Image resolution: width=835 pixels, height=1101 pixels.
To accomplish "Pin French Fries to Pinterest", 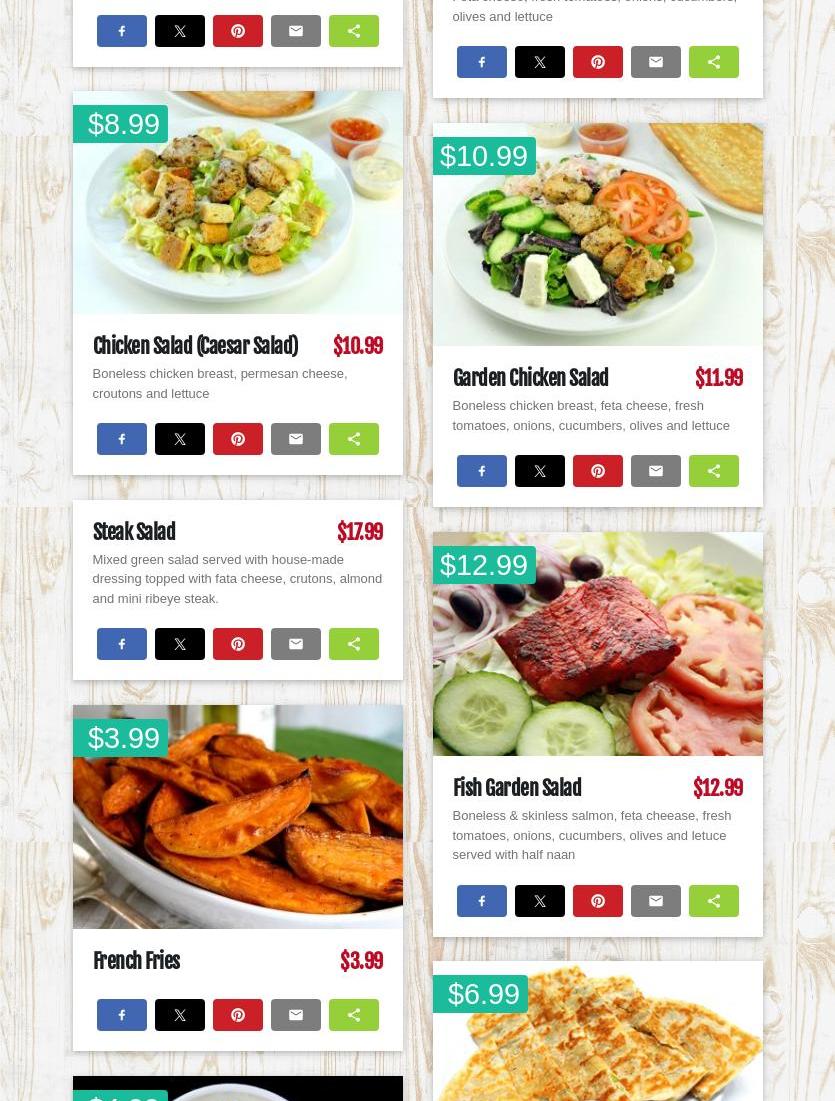I will coord(238,1015).
